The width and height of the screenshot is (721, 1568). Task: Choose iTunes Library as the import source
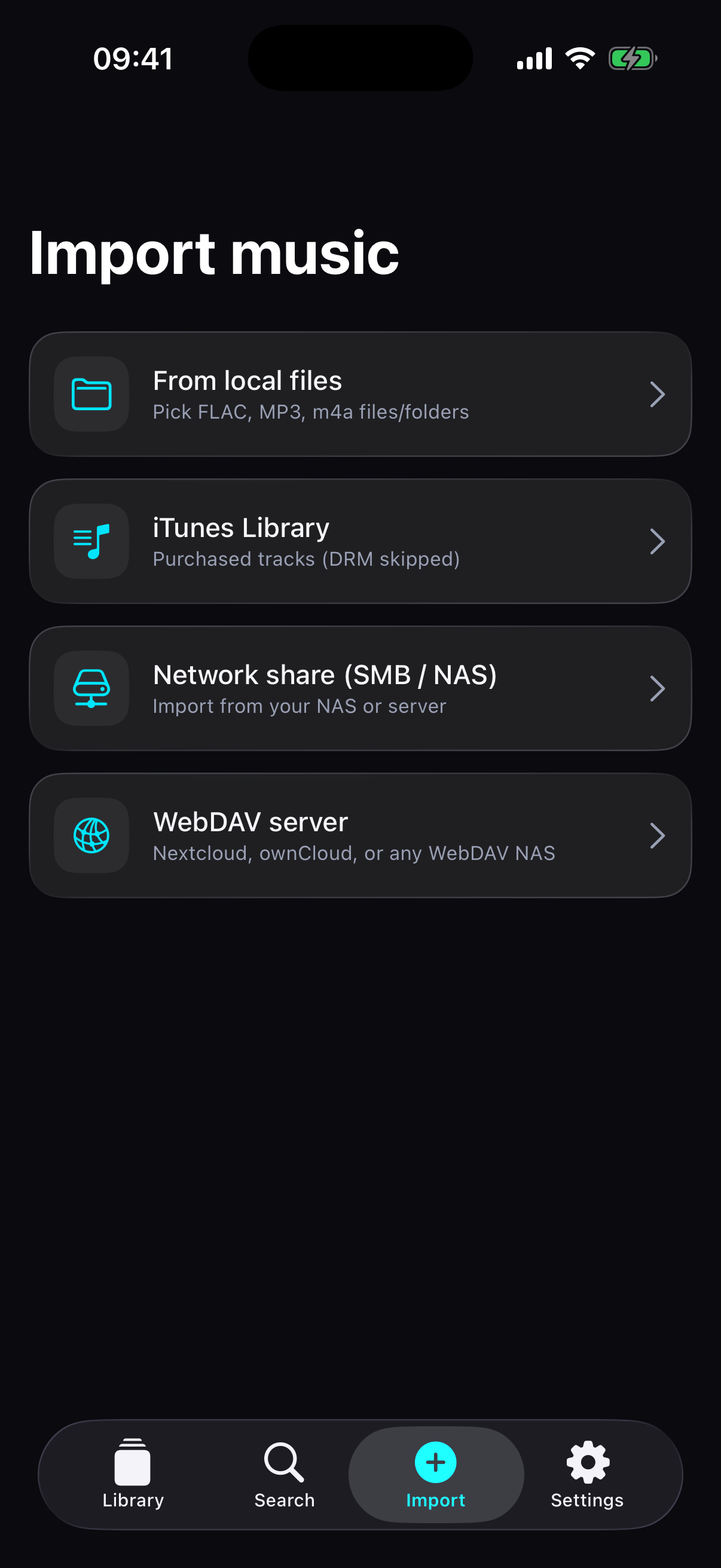[x=360, y=541]
